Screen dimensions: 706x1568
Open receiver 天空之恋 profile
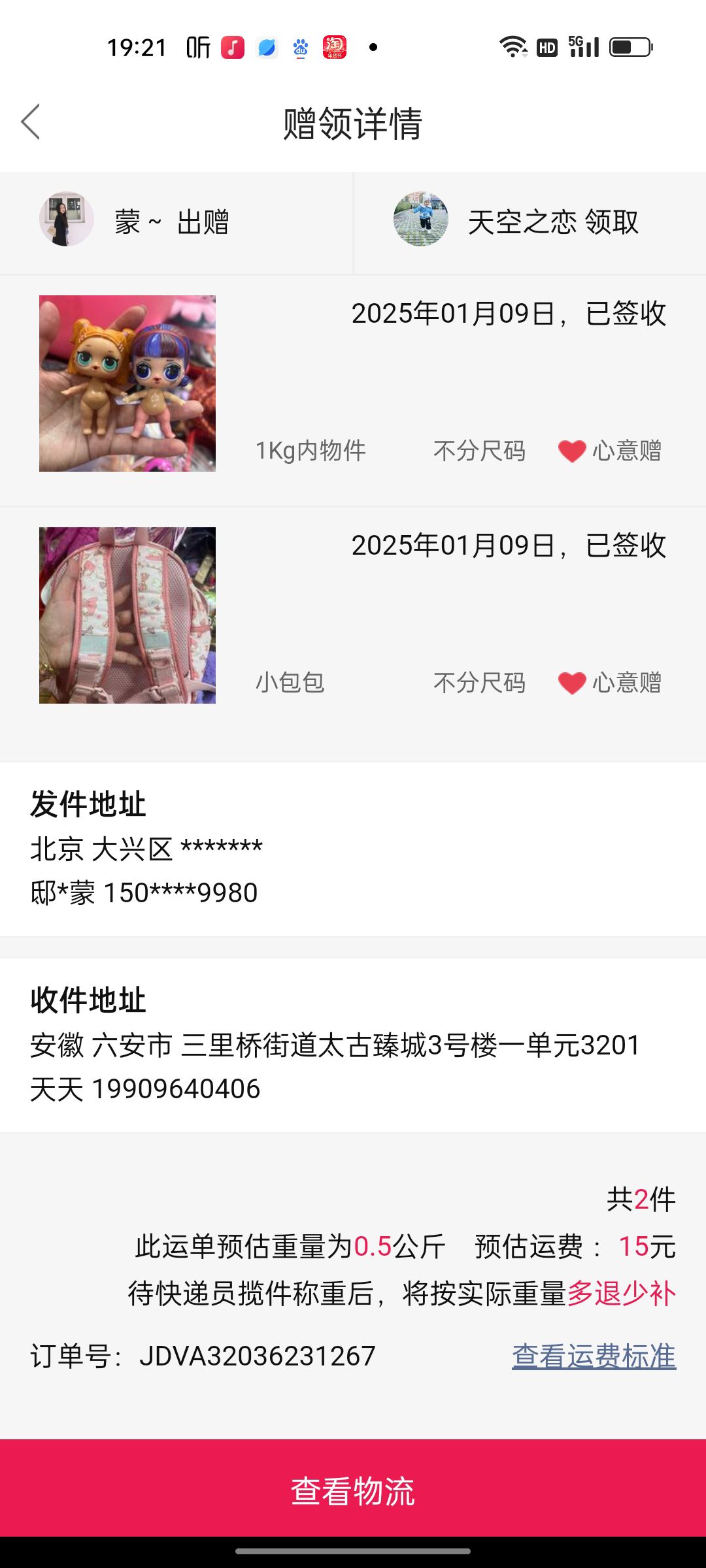(x=421, y=220)
